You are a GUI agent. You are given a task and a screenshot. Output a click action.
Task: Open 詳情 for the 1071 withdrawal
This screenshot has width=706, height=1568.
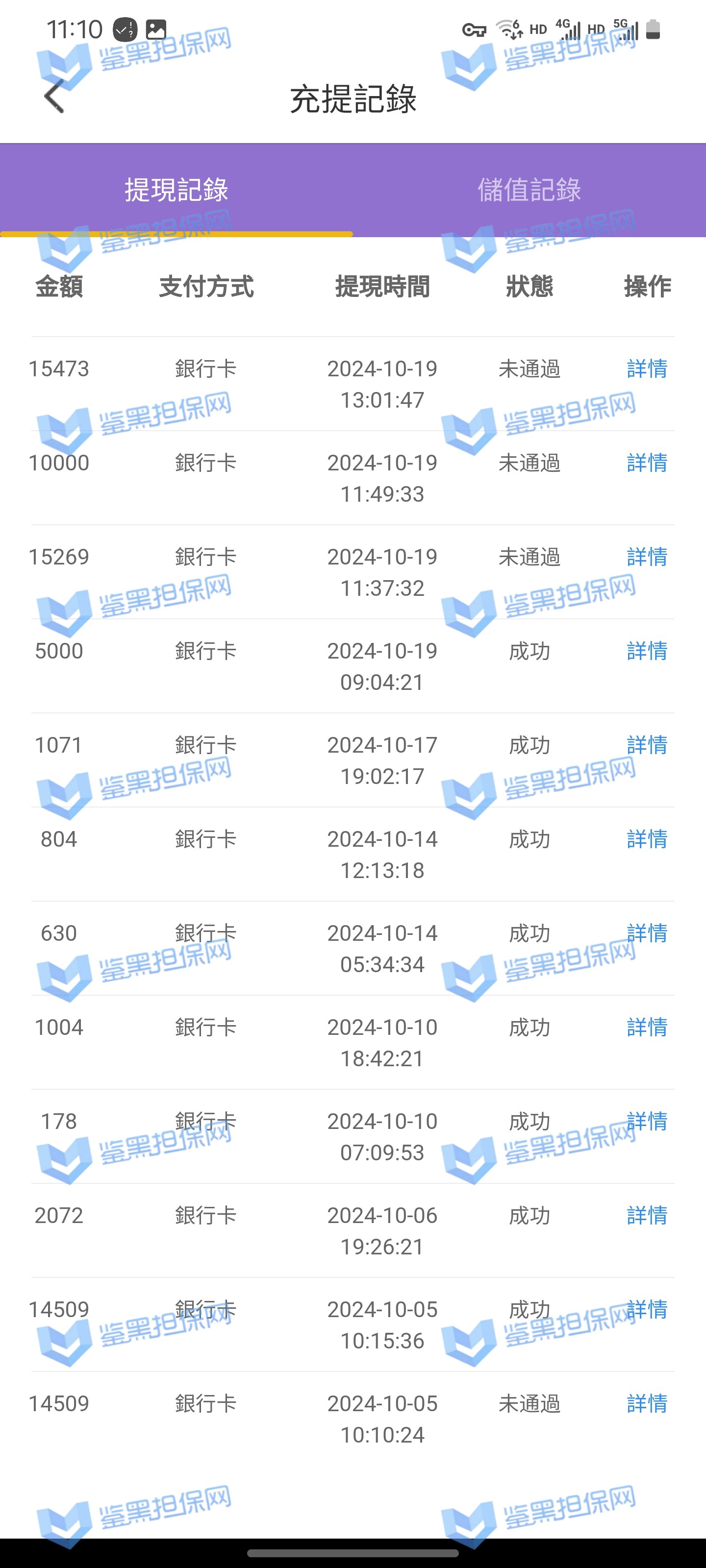pos(647,745)
